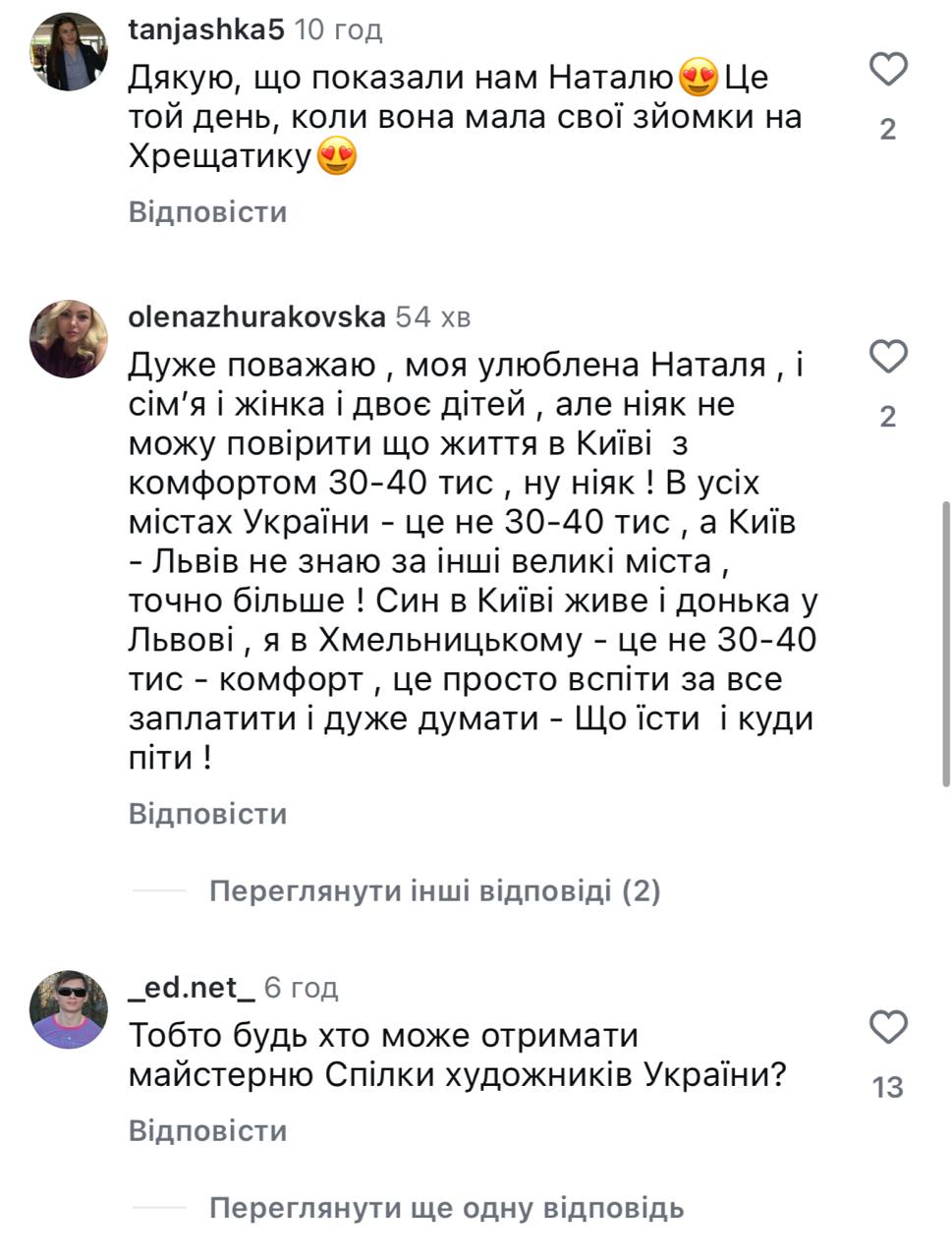Viewport: 952px width, 1258px height.
Task: Open the olenazhurakovska username link
Action: [256, 317]
